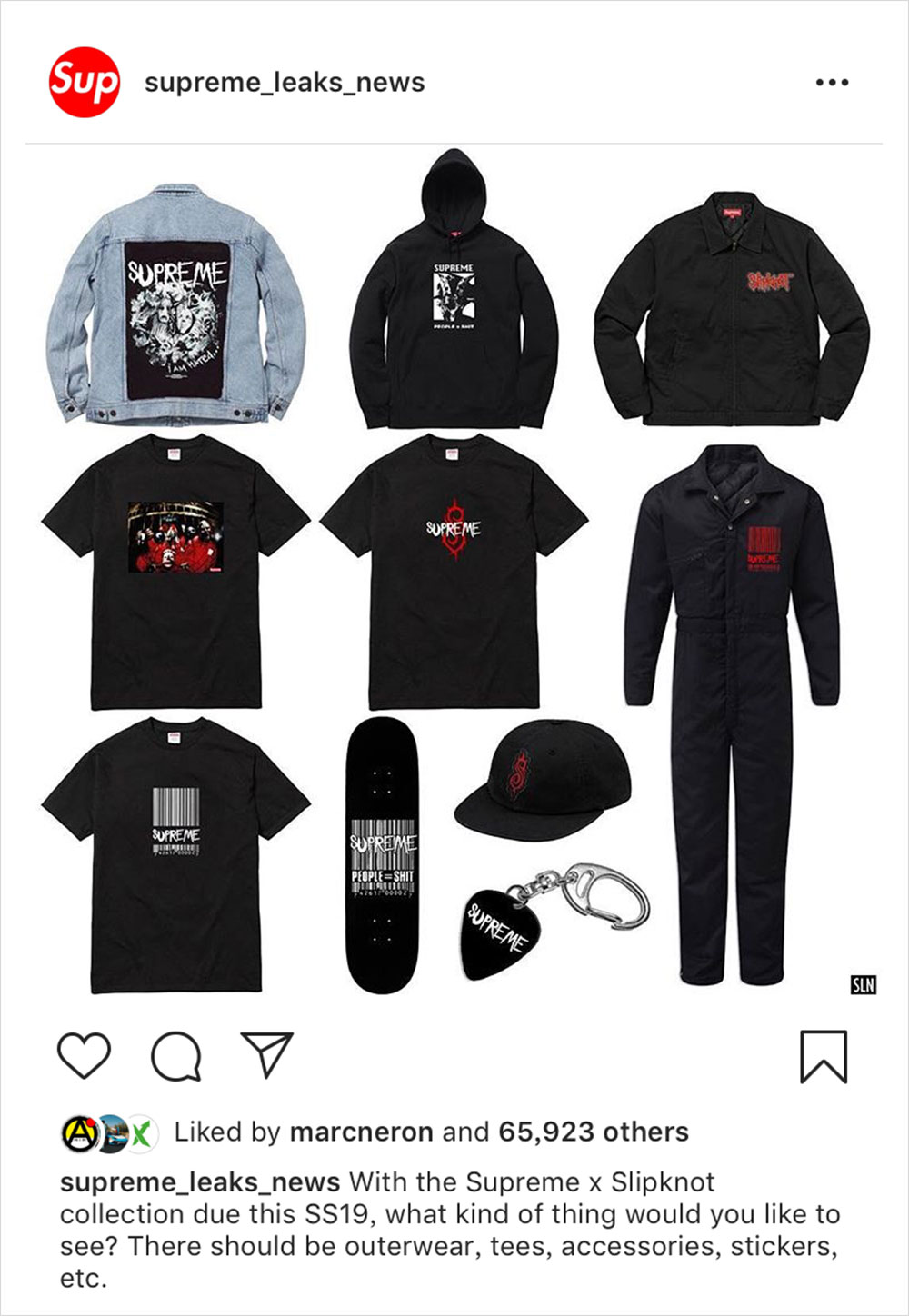Screen dimensions: 909x1316
Task: Open marcneron's profile from likes
Action: tap(361, 1132)
